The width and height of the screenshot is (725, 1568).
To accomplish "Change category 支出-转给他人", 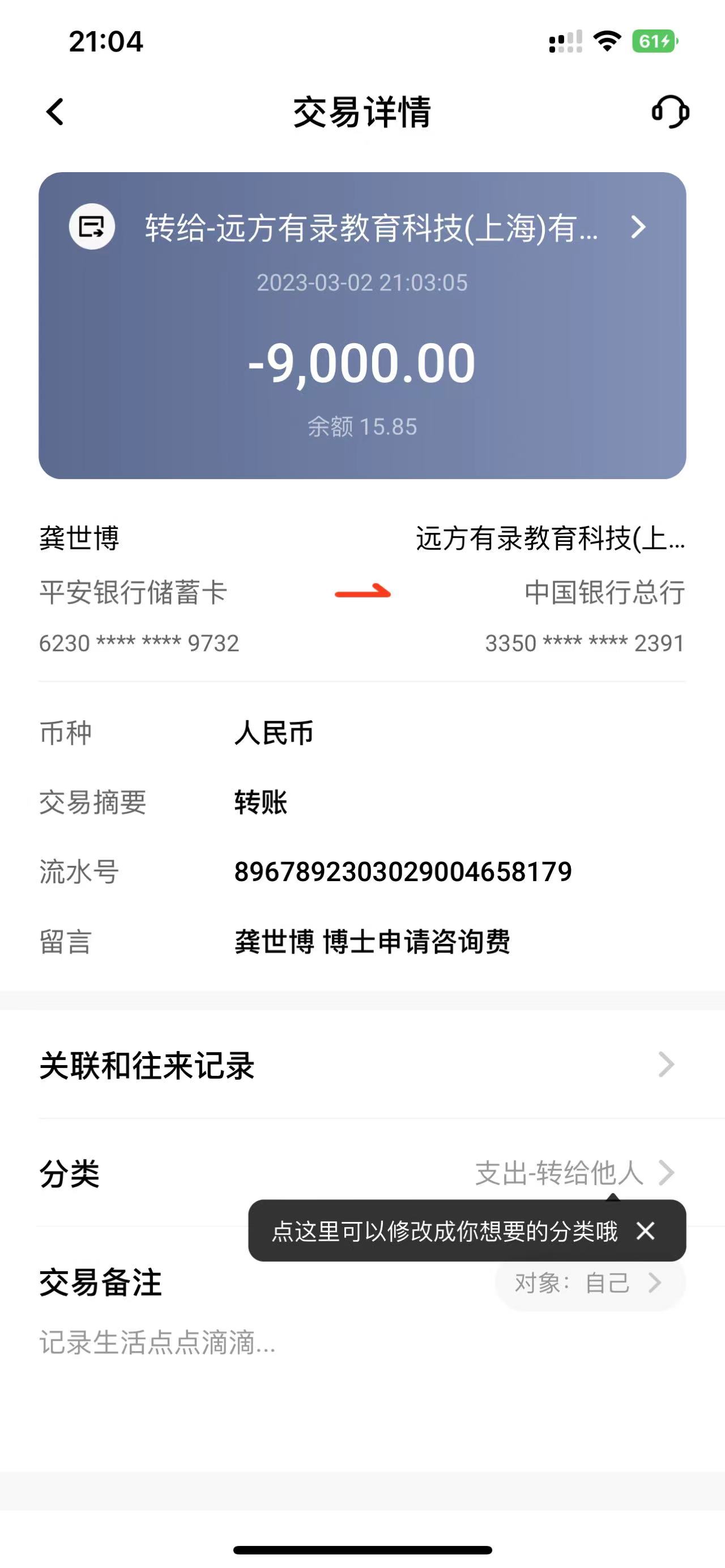I will pyautogui.click(x=572, y=1172).
